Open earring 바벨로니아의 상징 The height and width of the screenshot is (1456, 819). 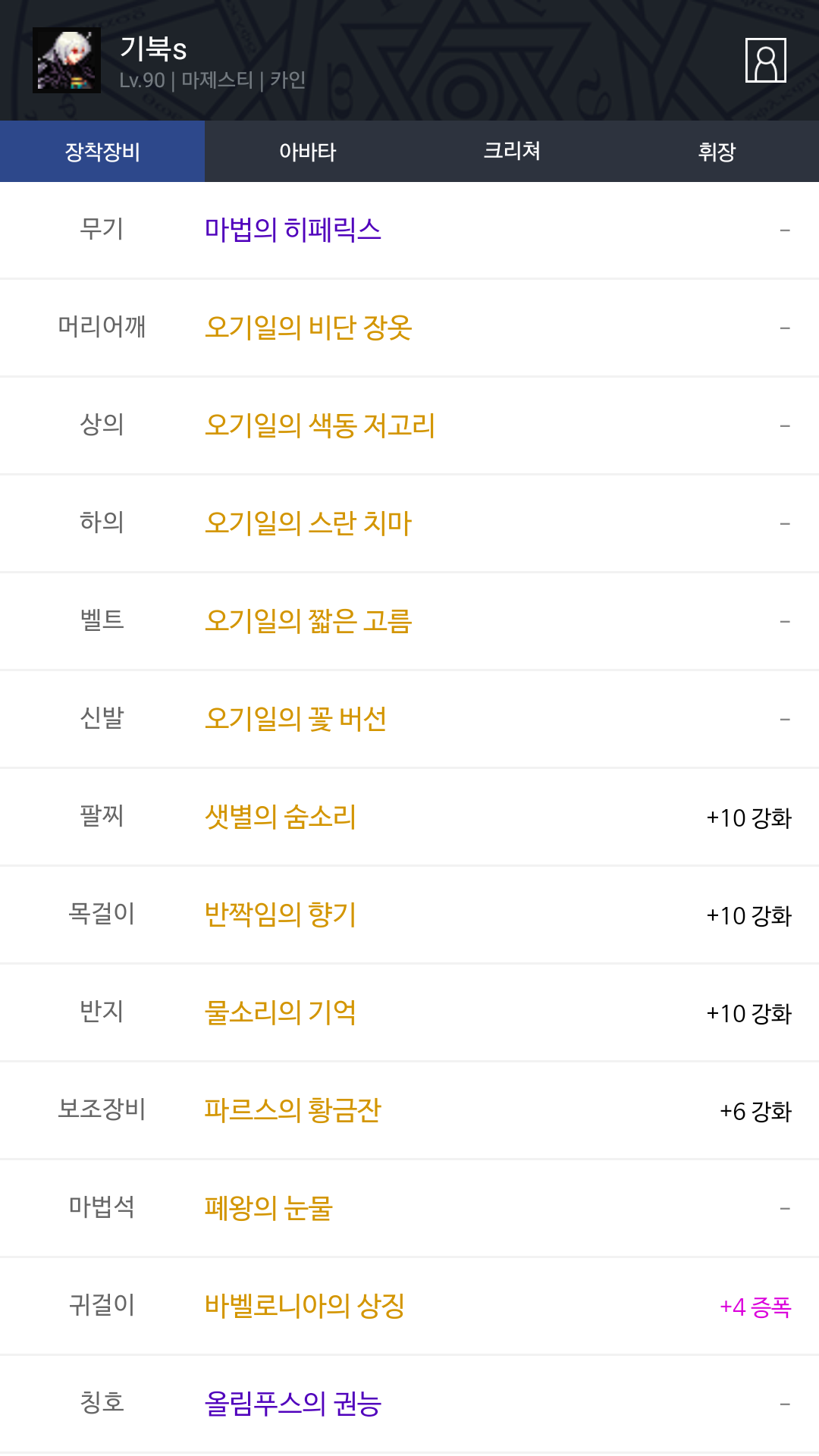(x=409, y=1306)
